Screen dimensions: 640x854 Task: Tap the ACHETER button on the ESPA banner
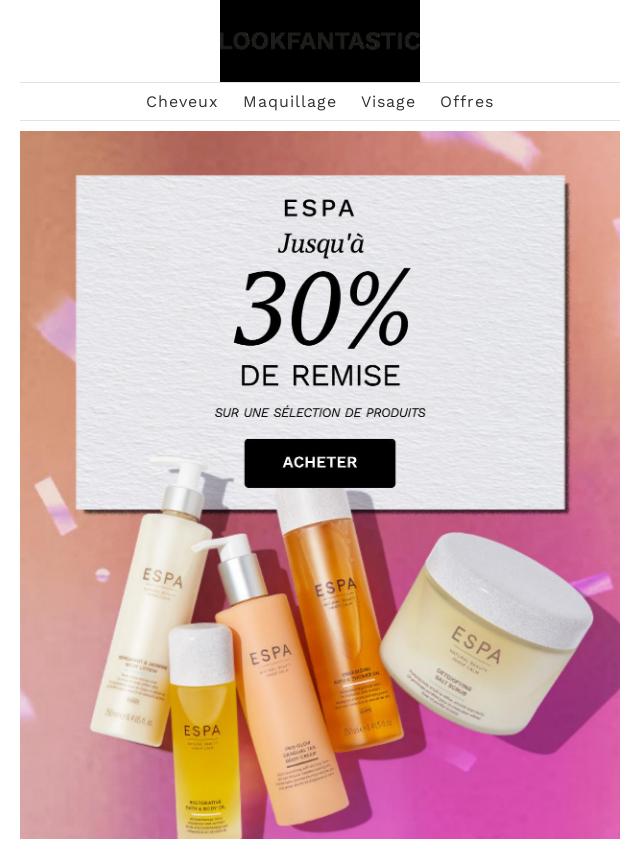pyautogui.click(x=320, y=463)
